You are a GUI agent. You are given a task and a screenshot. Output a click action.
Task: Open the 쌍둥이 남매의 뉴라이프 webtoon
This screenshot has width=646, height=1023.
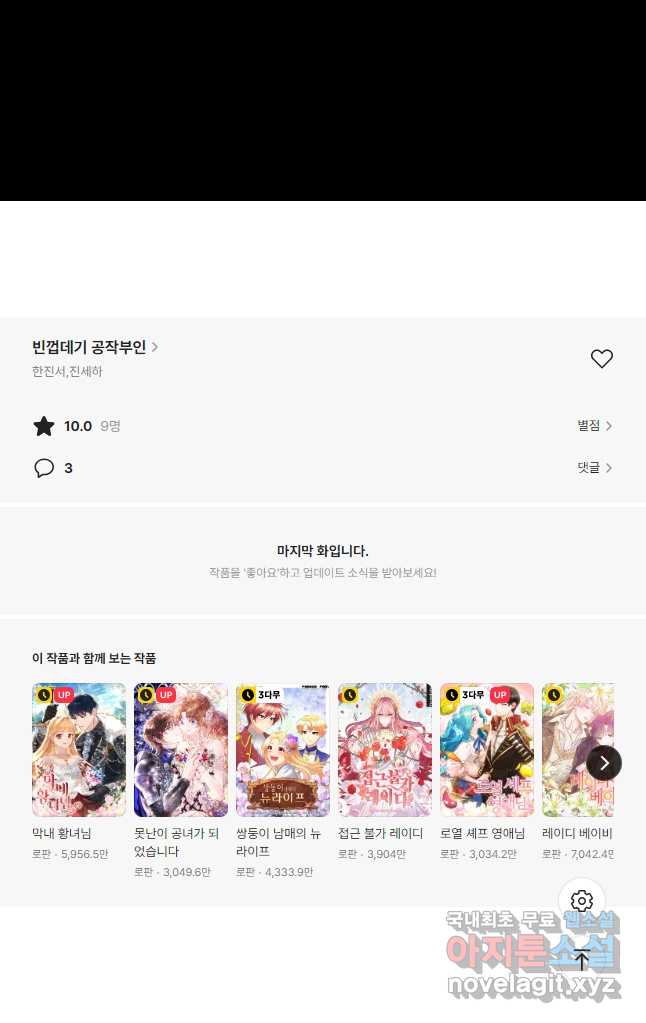pyautogui.click(x=283, y=750)
